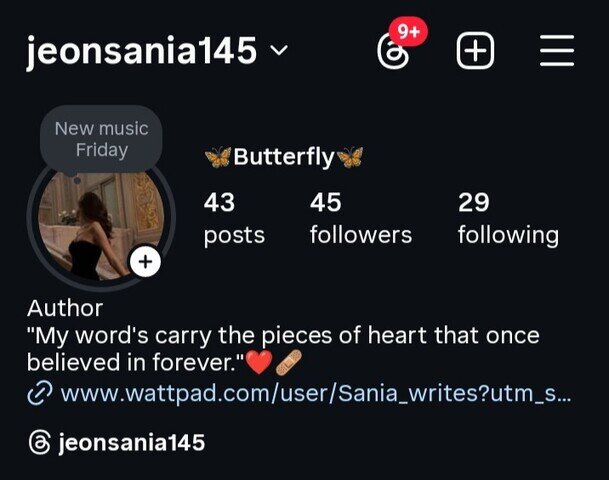Open the jeonsania145 Threads profile badge
Image resolution: width=609 pixels, height=480 pixels.
tap(117, 442)
